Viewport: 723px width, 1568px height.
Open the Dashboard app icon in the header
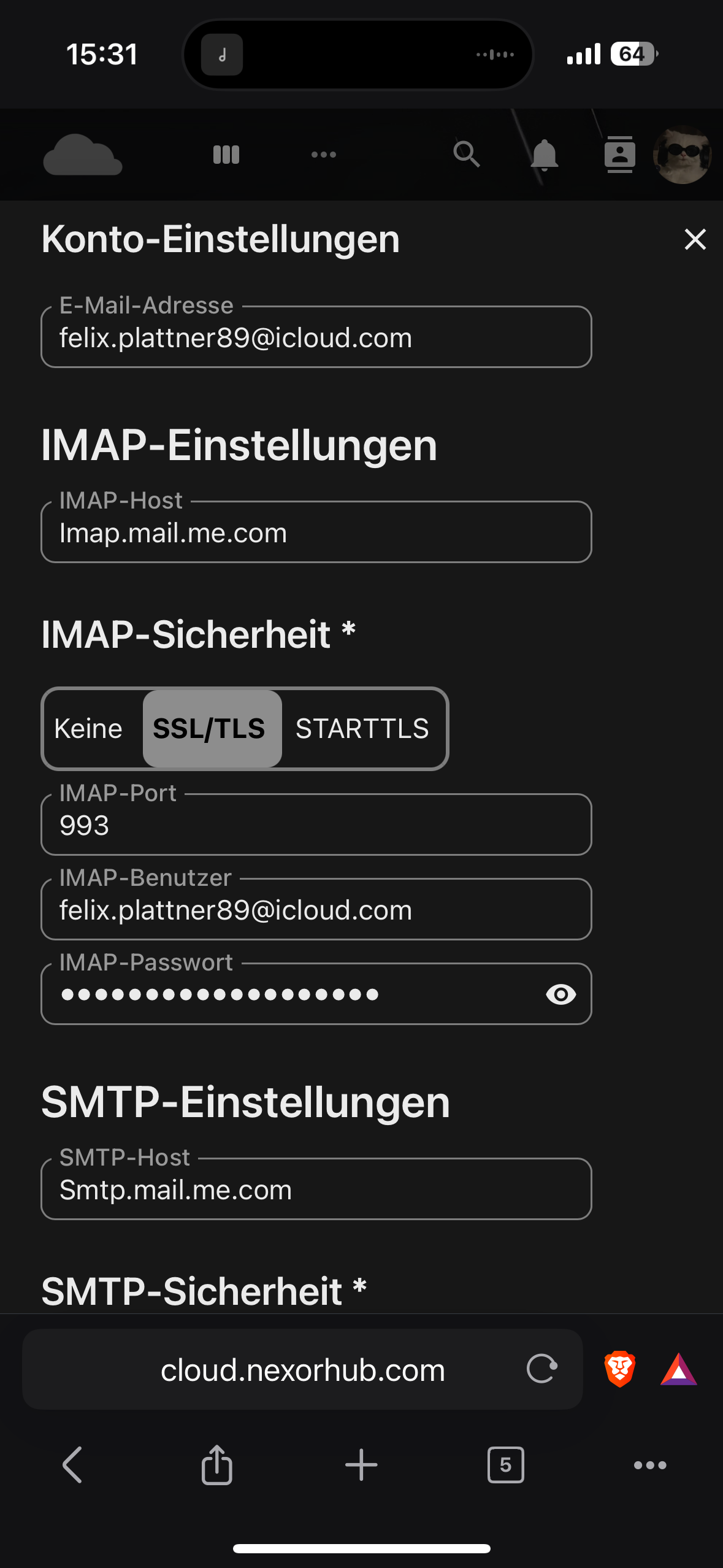(226, 155)
